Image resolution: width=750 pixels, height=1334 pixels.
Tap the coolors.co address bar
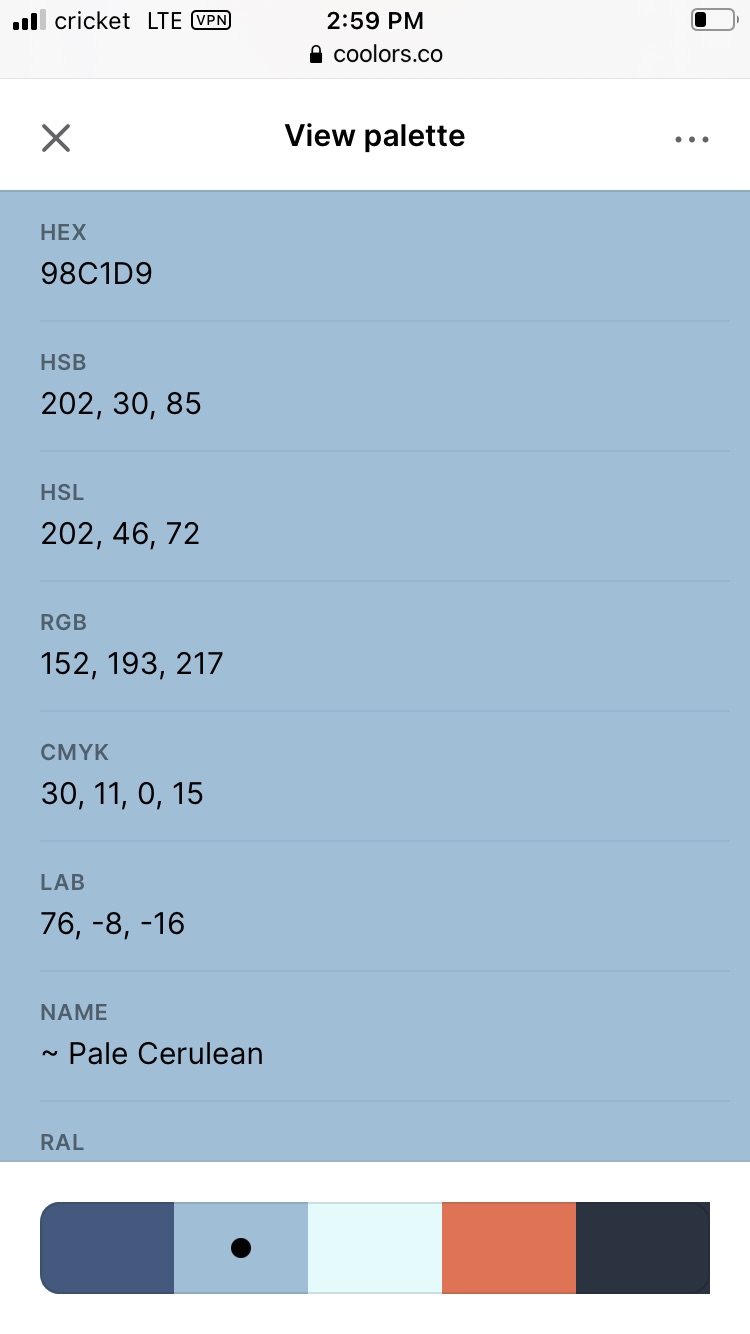tap(375, 54)
